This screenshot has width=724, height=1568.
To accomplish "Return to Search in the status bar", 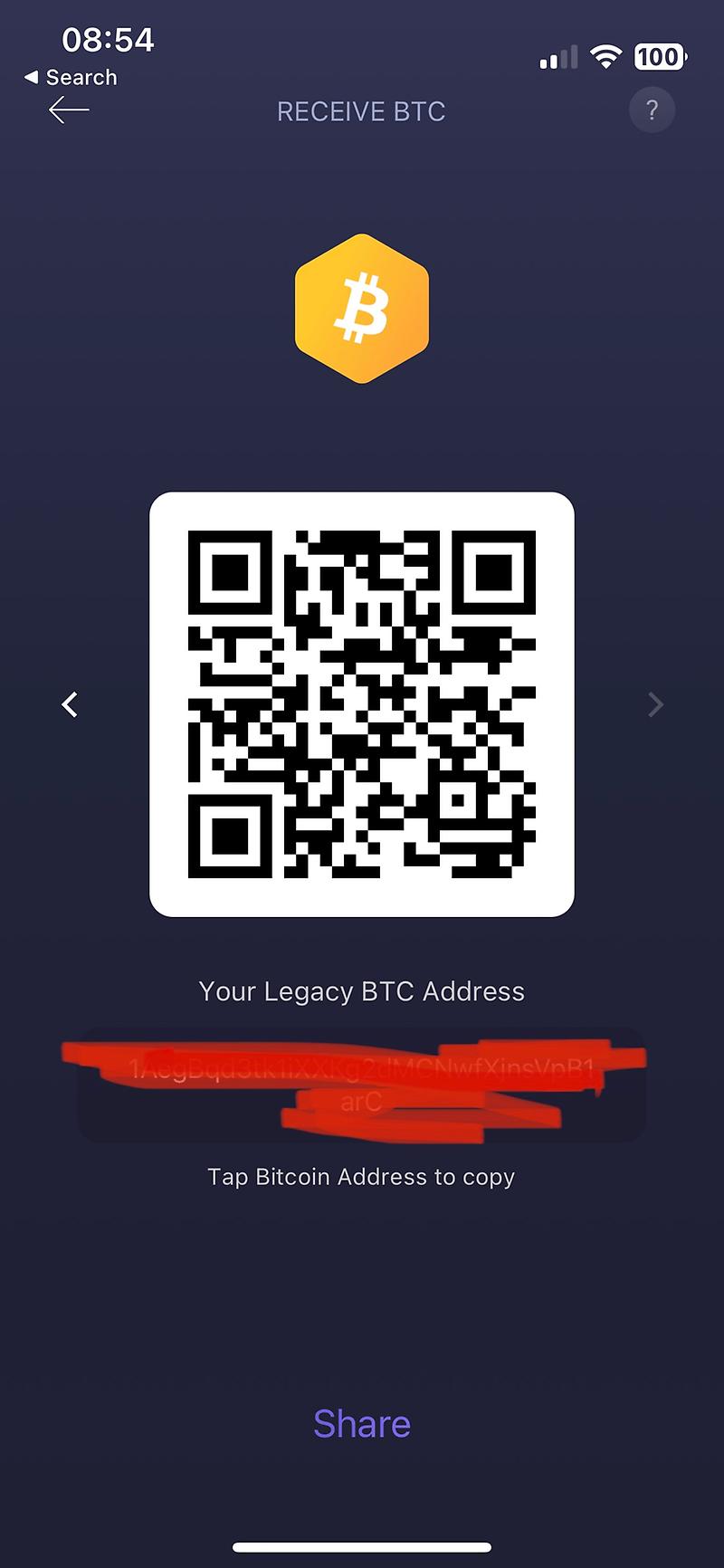I will click(x=71, y=78).
